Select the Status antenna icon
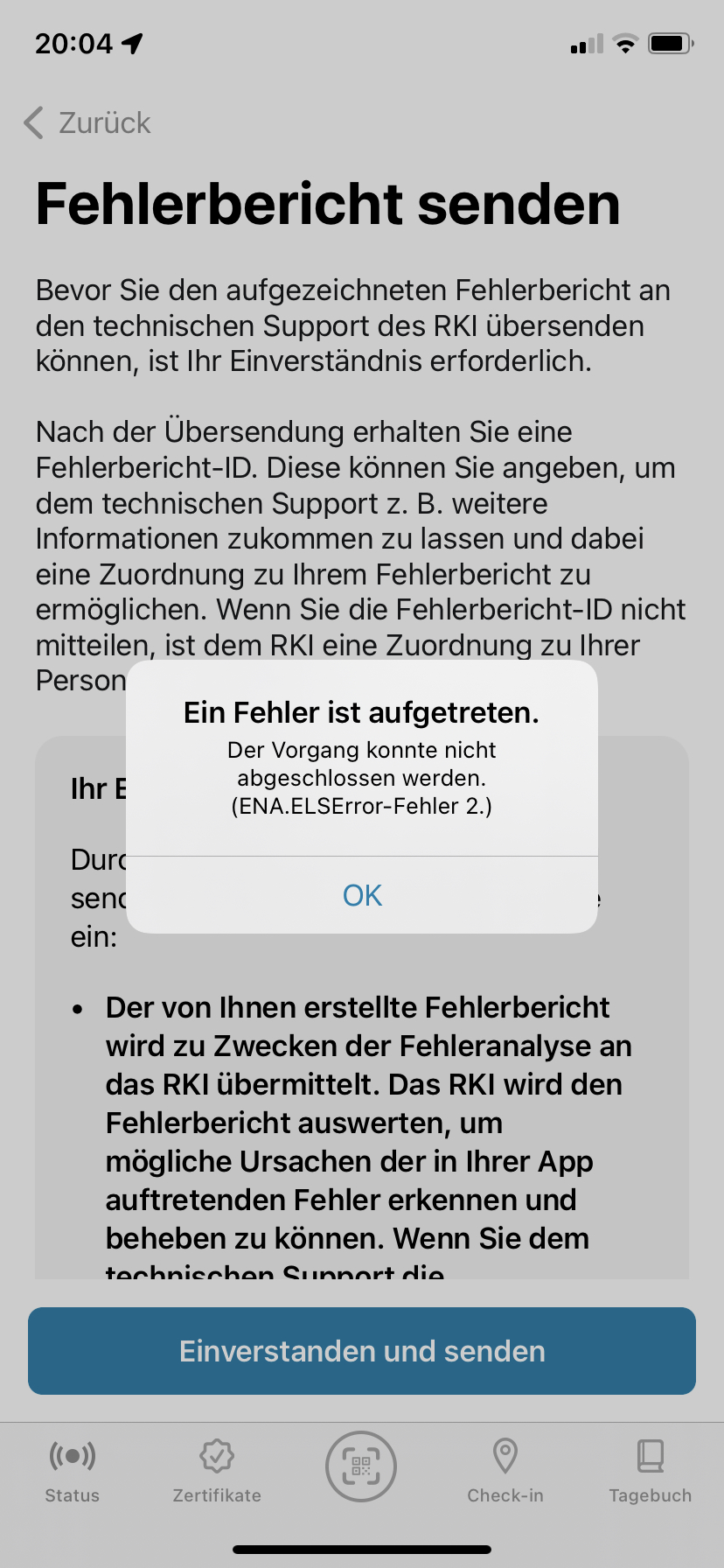Viewport: 724px width, 1568px height. coord(72,1455)
